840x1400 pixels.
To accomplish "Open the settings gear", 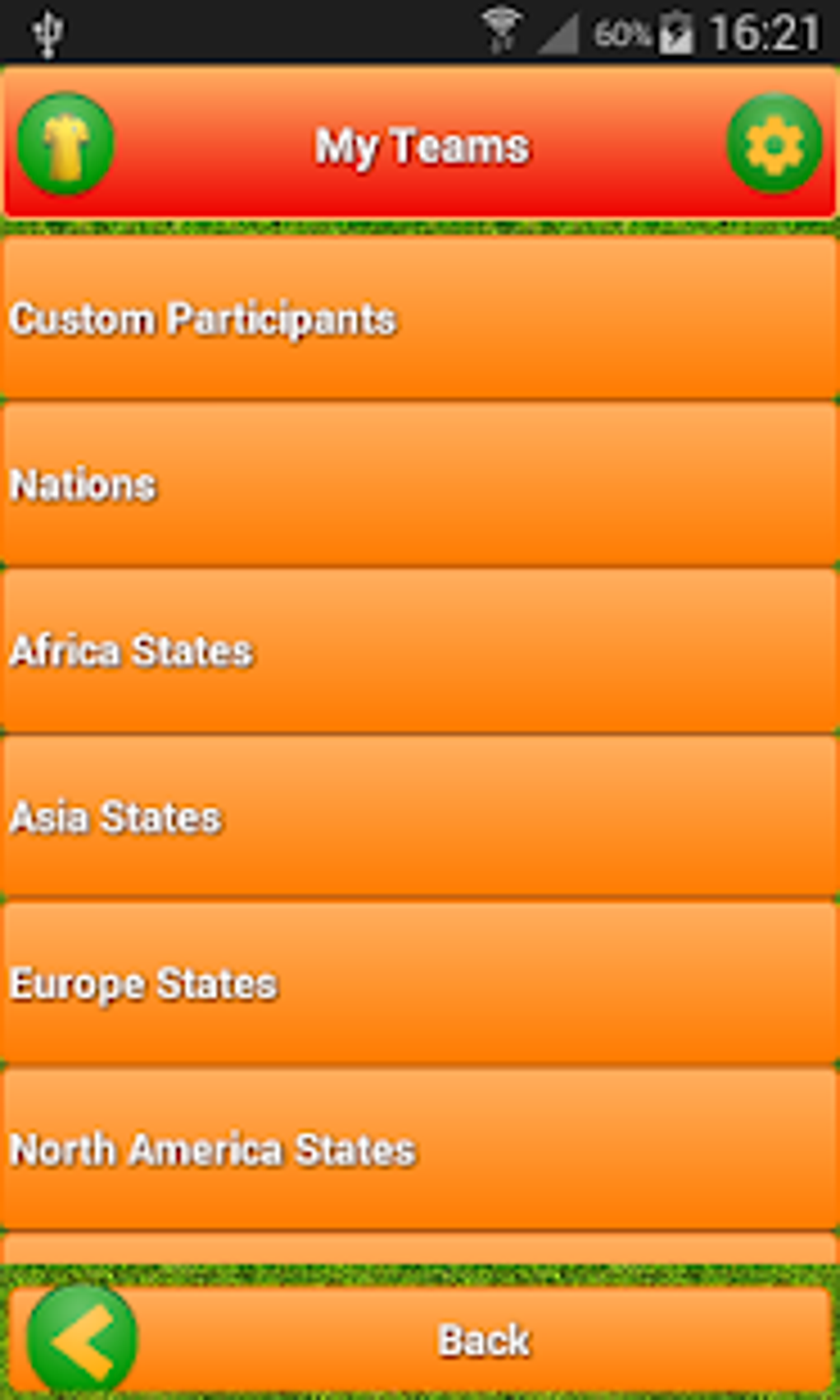I will (x=773, y=145).
